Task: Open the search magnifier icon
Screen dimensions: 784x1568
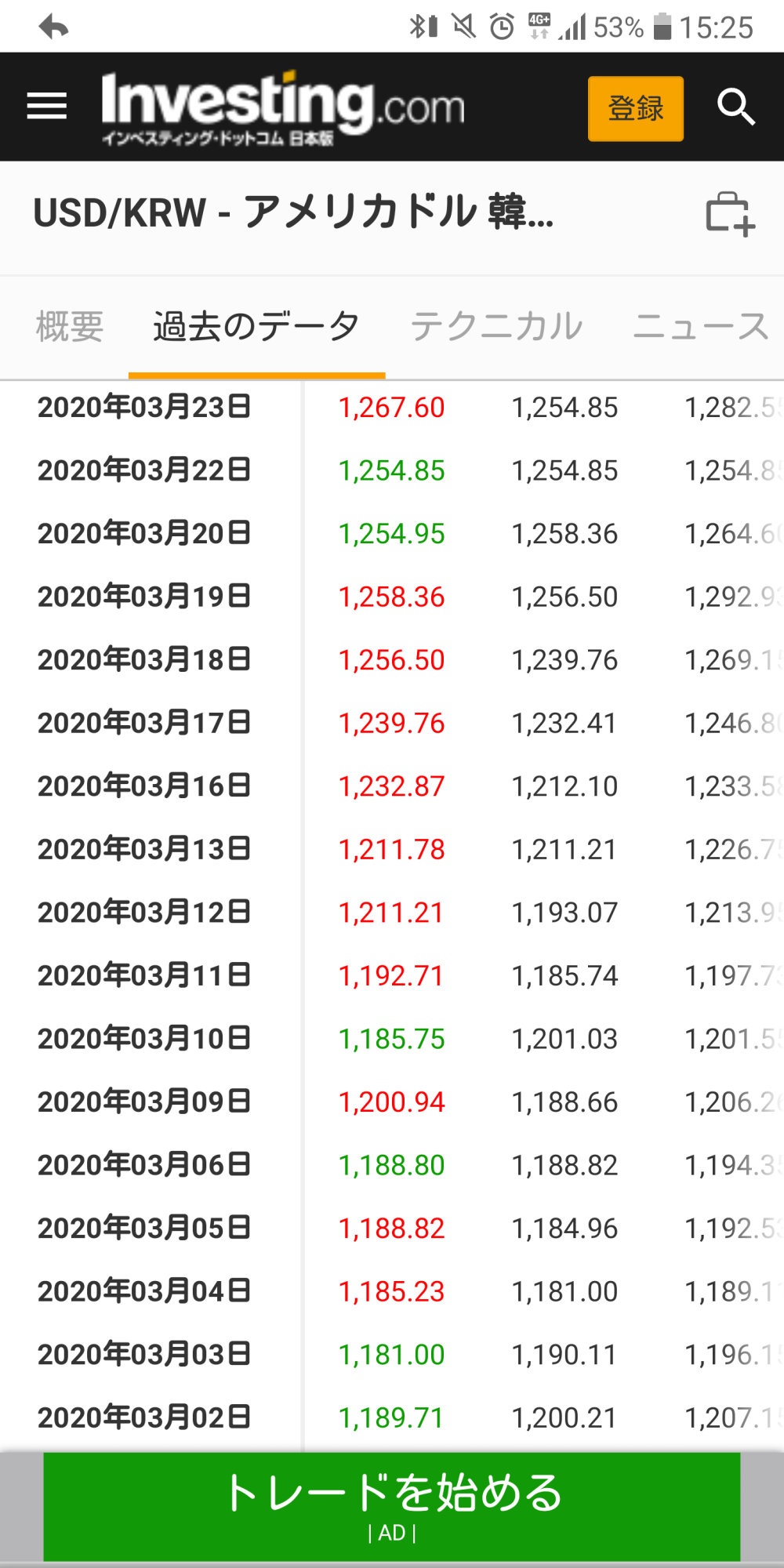Action: pos(735,107)
